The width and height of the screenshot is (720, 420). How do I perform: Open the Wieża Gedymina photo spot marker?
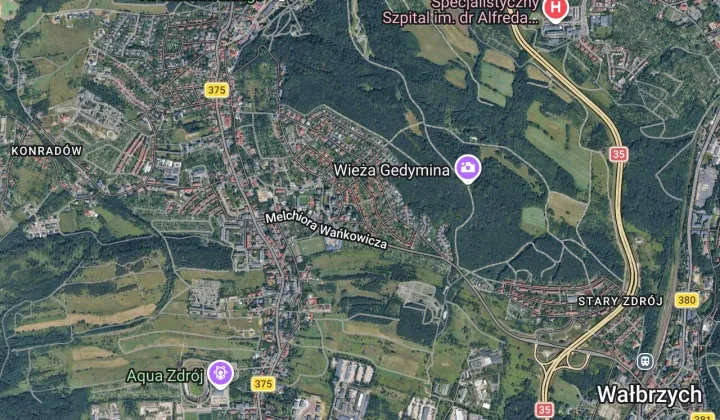pyautogui.click(x=466, y=169)
